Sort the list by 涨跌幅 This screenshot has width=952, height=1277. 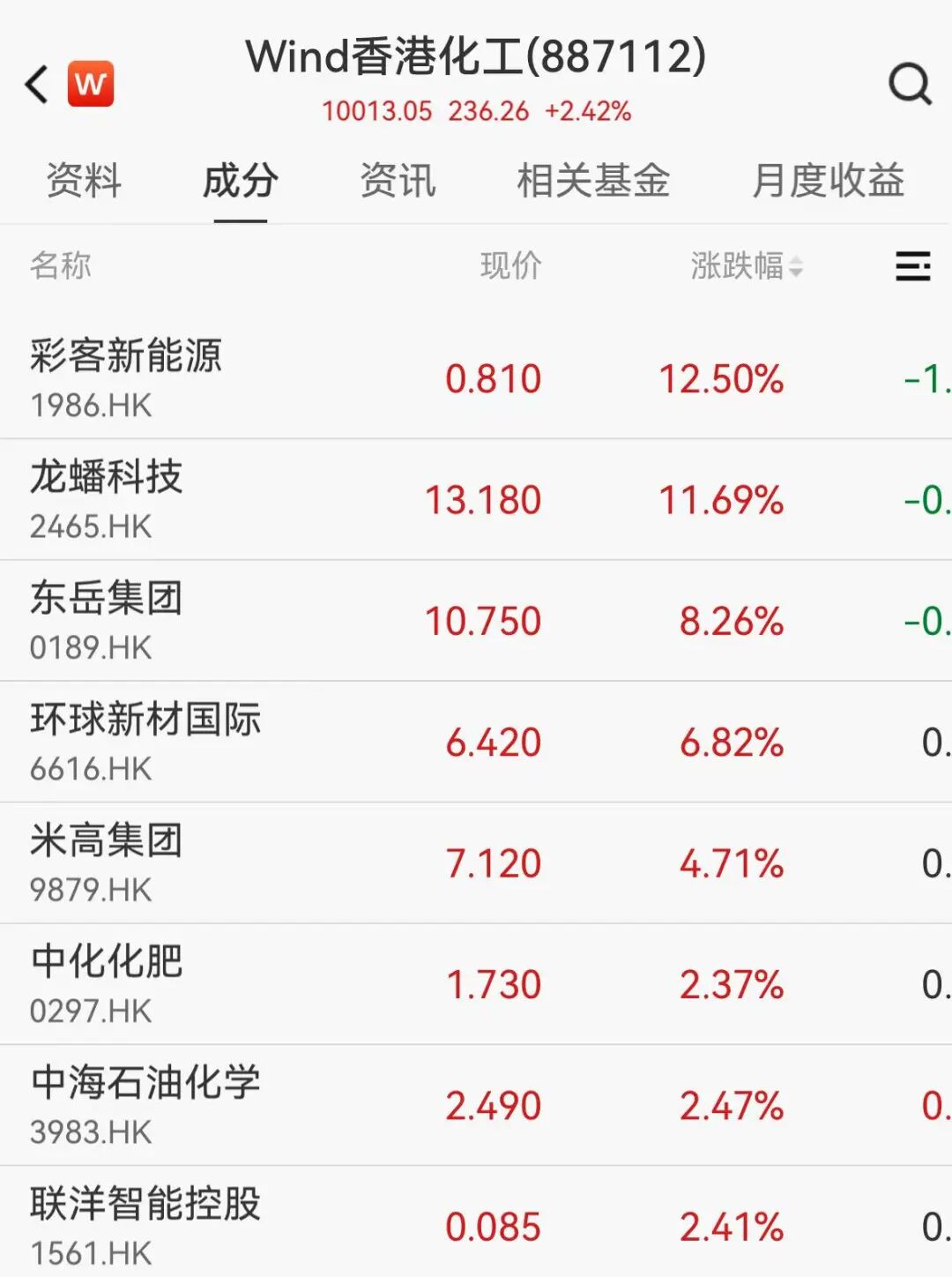[x=746, y=265]
